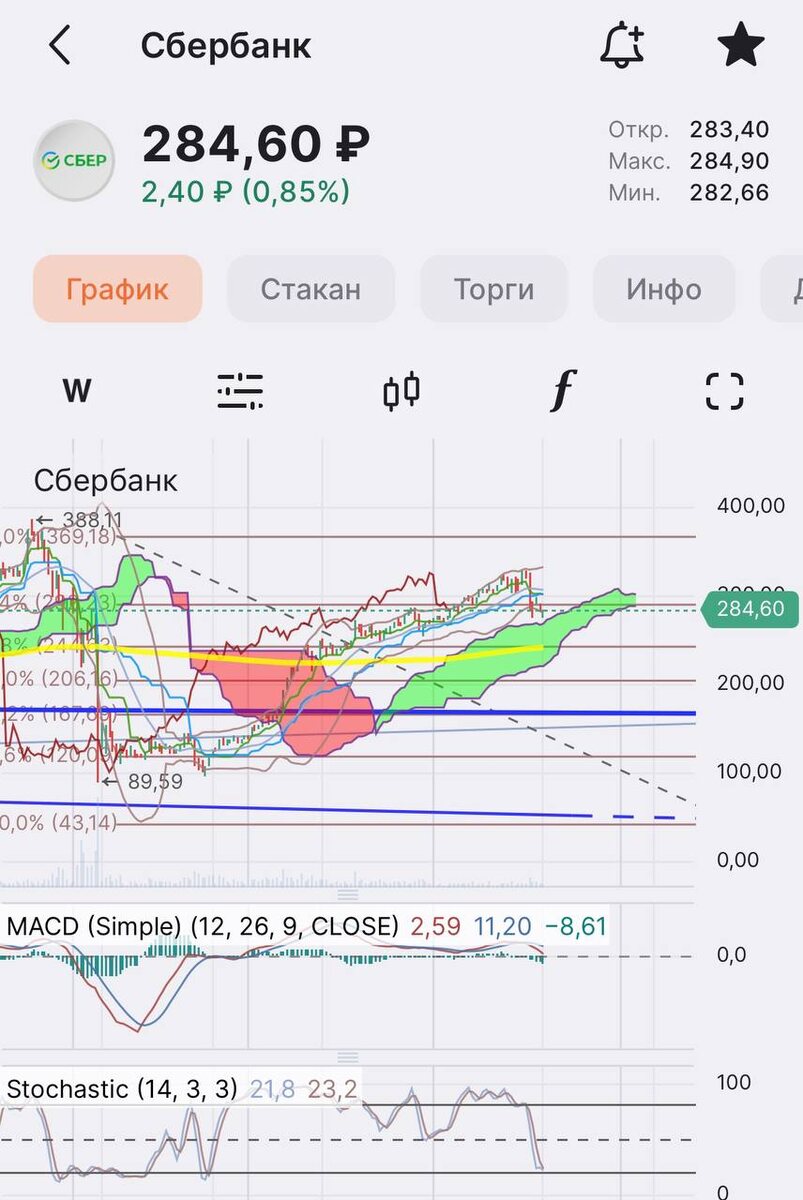
Task: Switch to the Инфо tab
Action: coord(664,289)
